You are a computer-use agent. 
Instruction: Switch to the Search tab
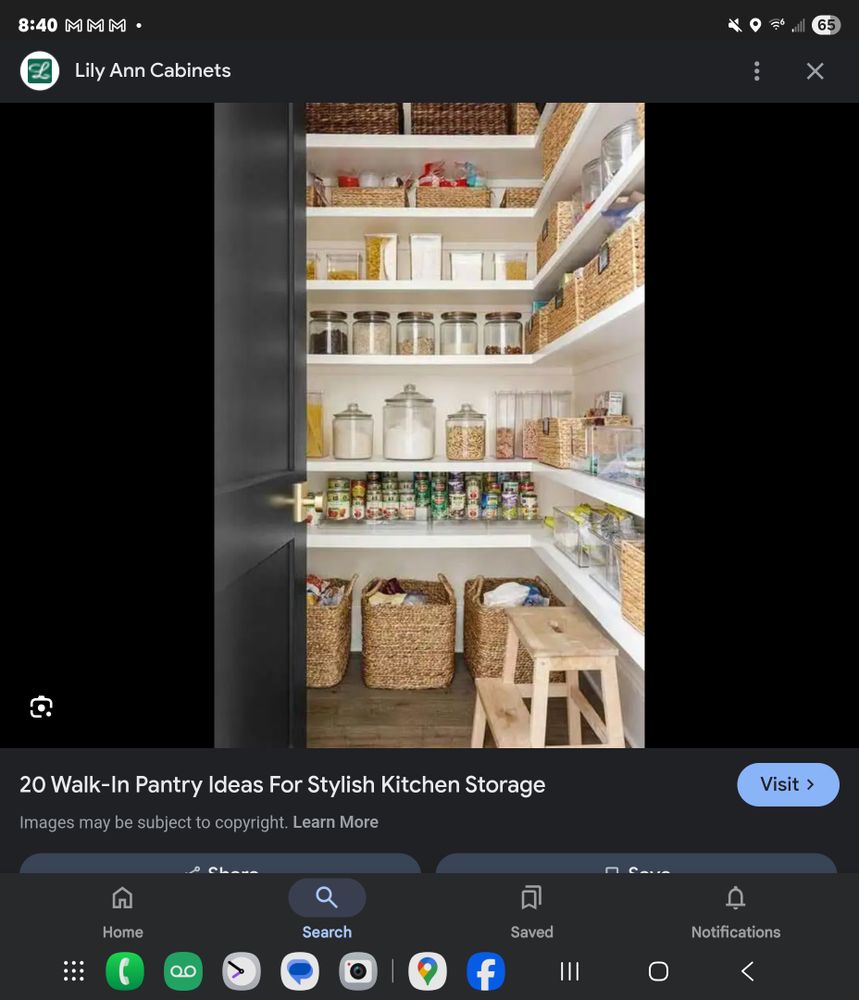(x=327, y=910)
